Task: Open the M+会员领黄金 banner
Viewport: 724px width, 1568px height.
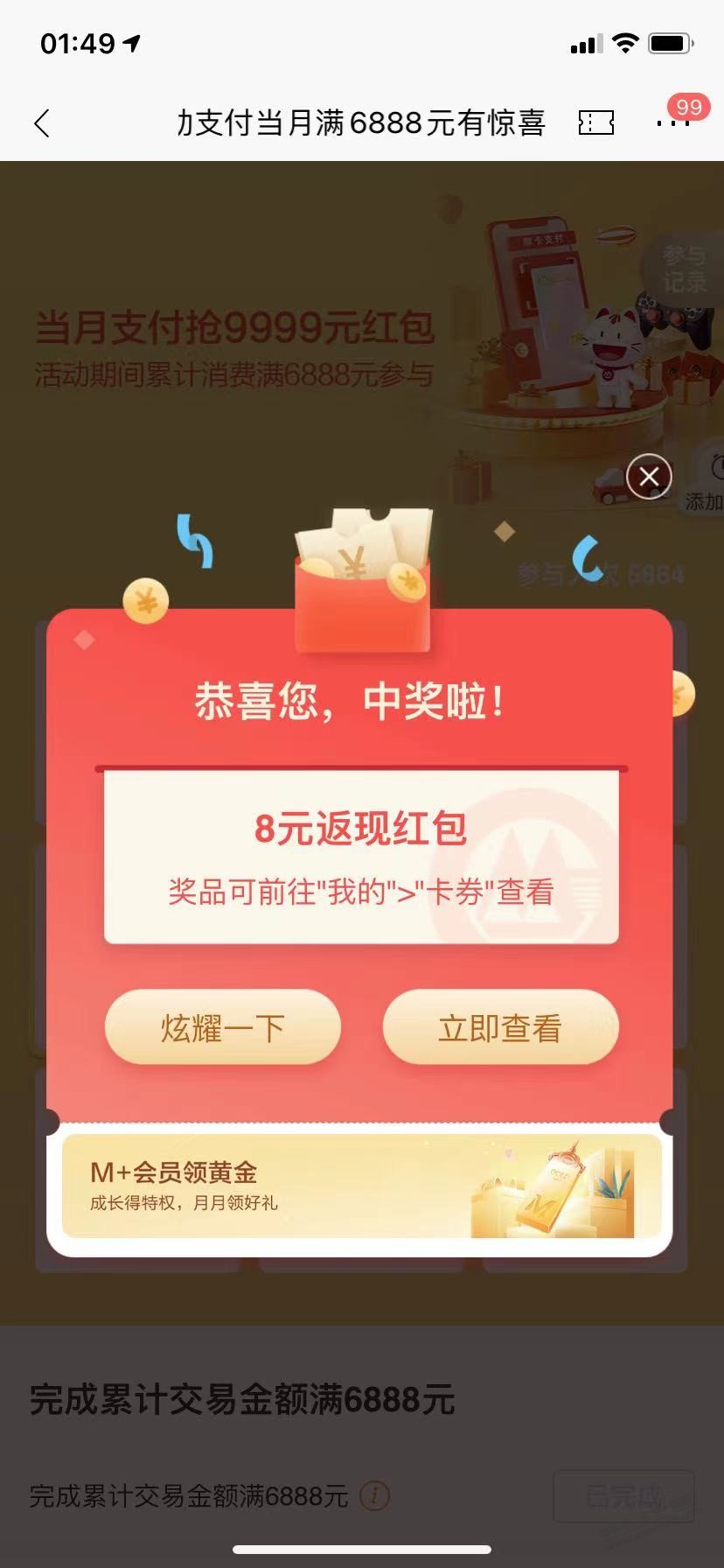Action: (360, 1186)
